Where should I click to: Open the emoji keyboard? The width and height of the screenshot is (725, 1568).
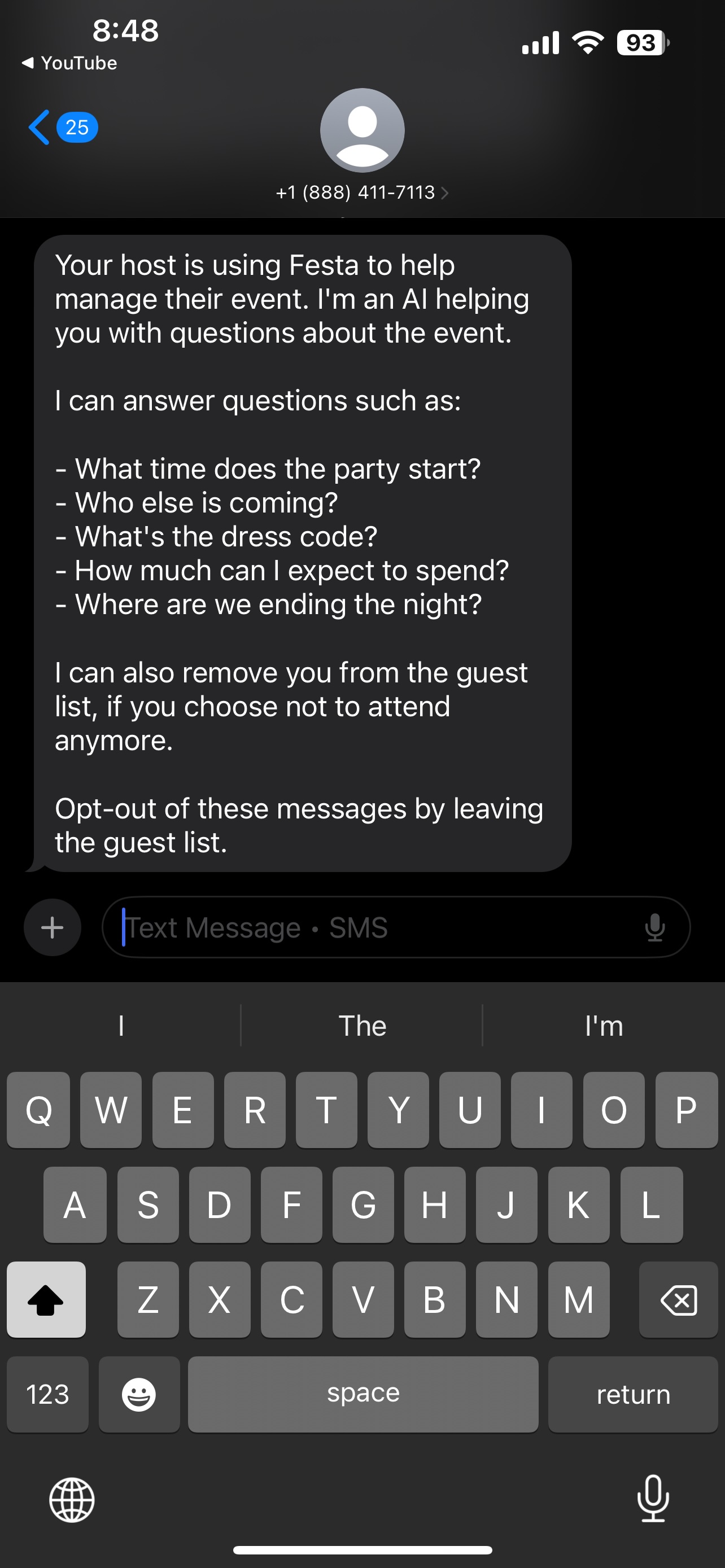[139, 1394]
